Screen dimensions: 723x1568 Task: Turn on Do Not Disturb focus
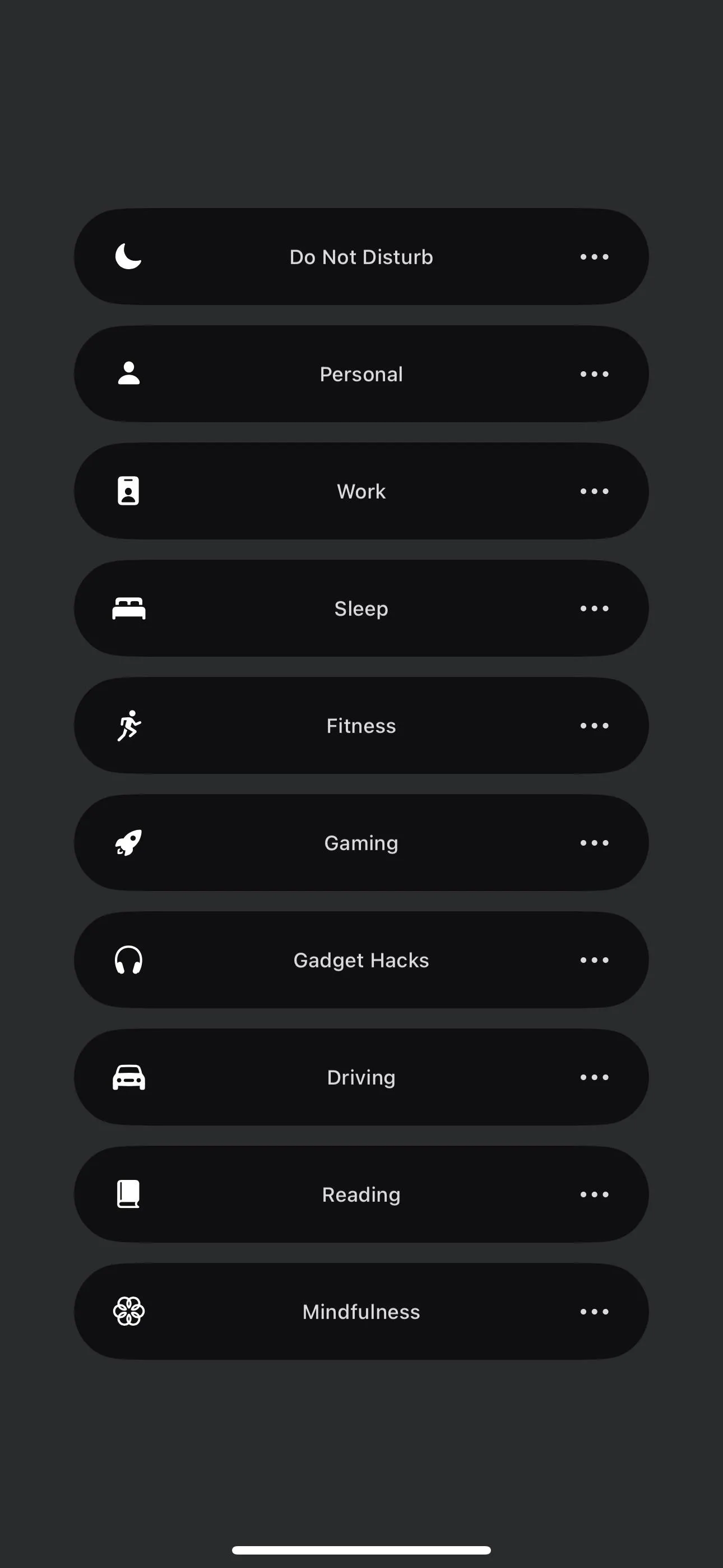tap(361, 256)
